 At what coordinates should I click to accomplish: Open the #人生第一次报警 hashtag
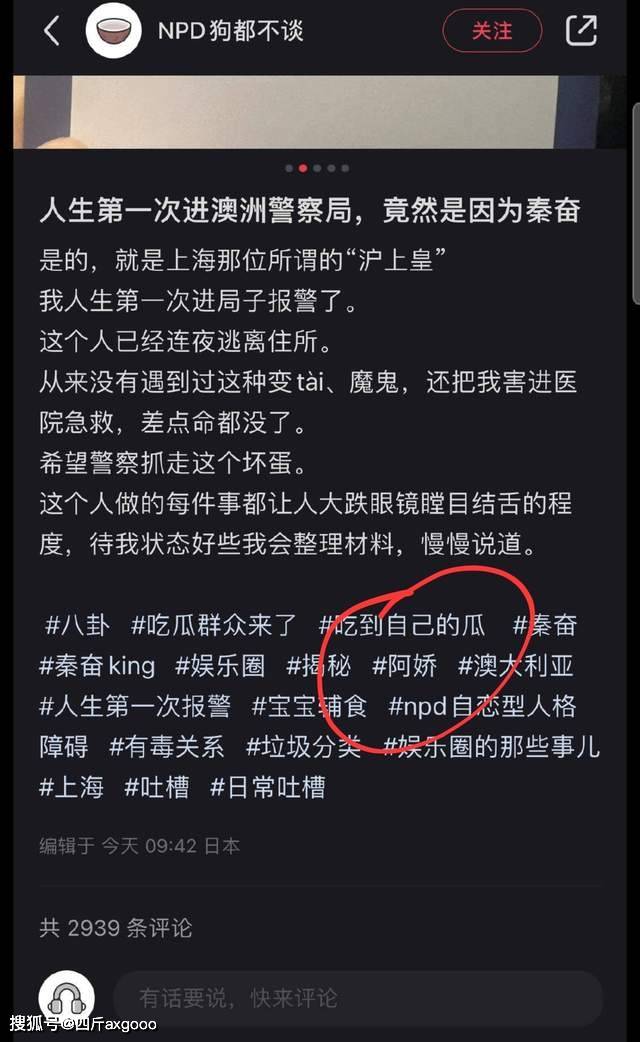tap(135, 706)
